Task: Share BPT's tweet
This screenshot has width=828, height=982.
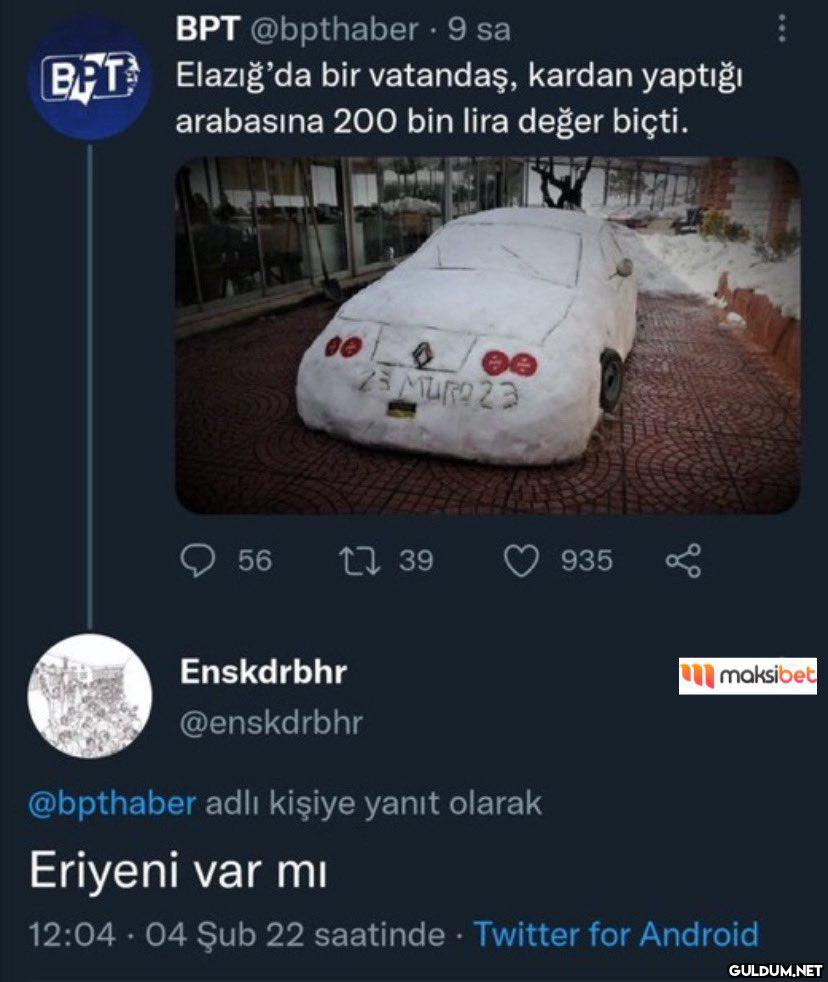Action: pyautogui.click(x=682, y=560)
